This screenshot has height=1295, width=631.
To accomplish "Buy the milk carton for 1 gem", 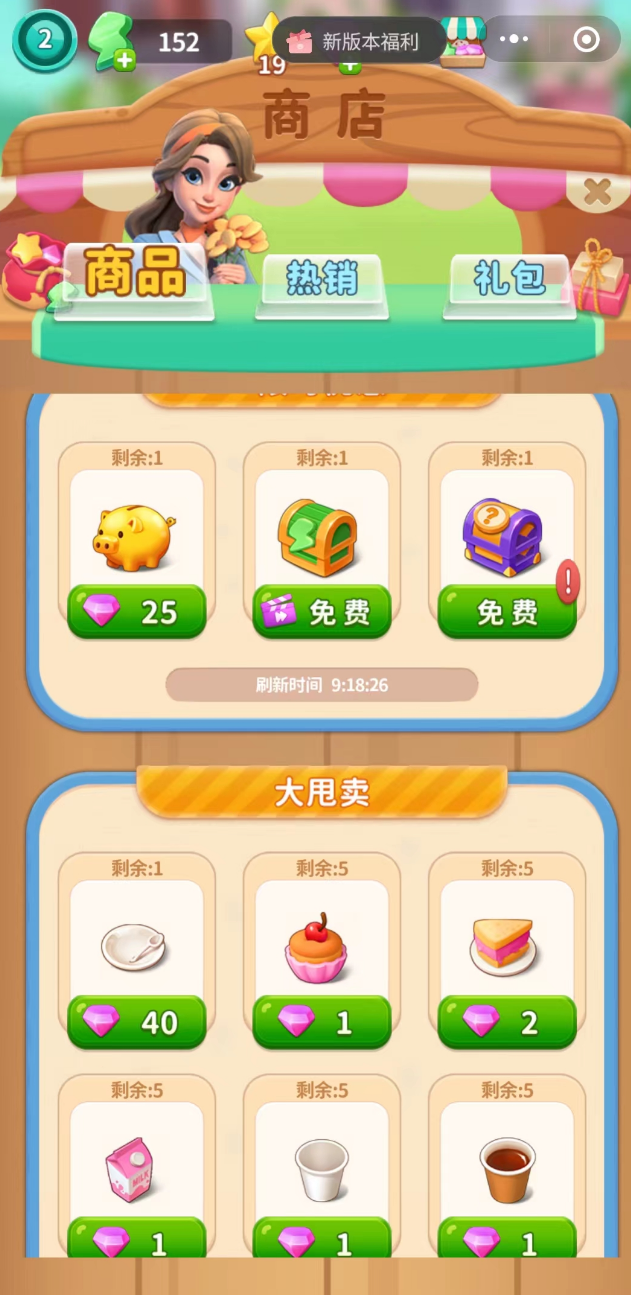I will (137, 1240).
